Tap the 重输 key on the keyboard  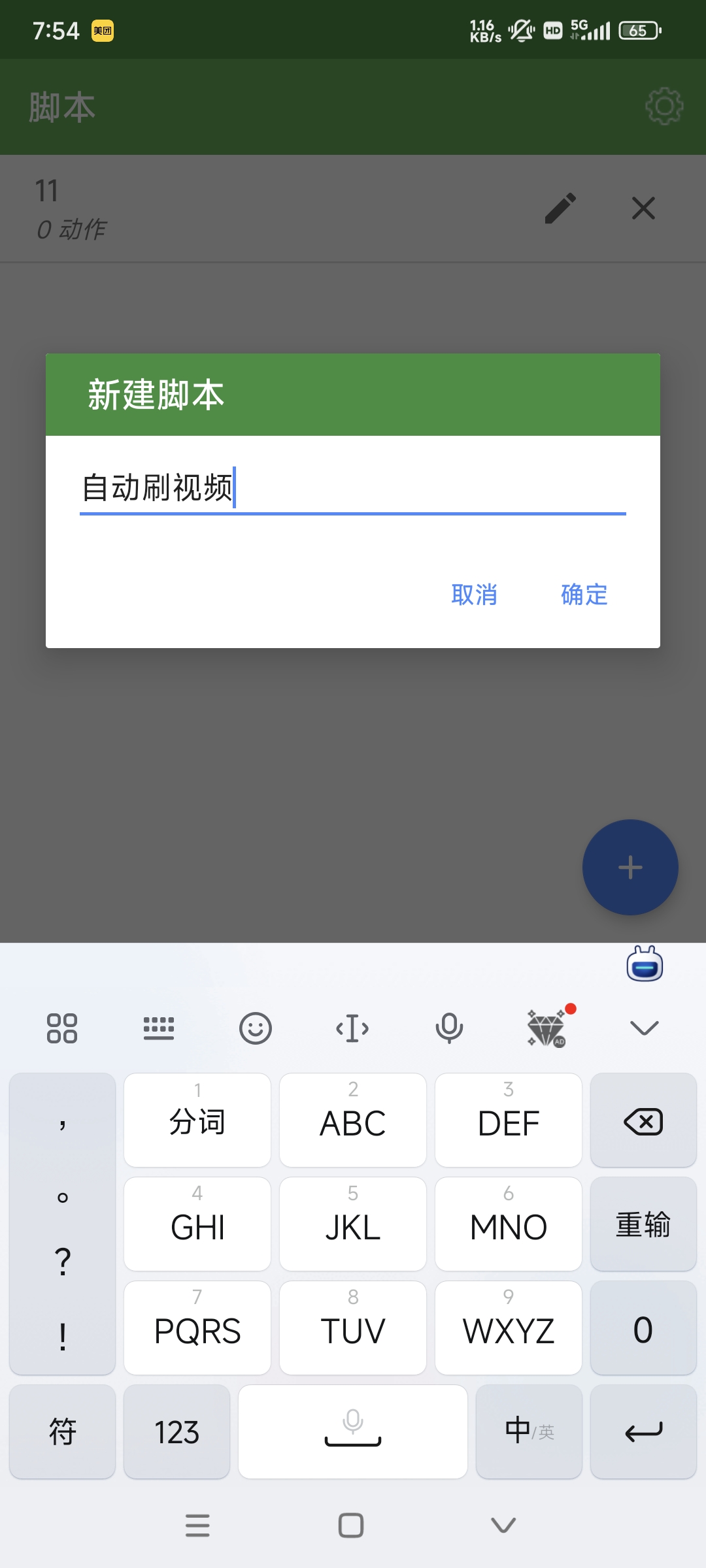click(643, 1224)
